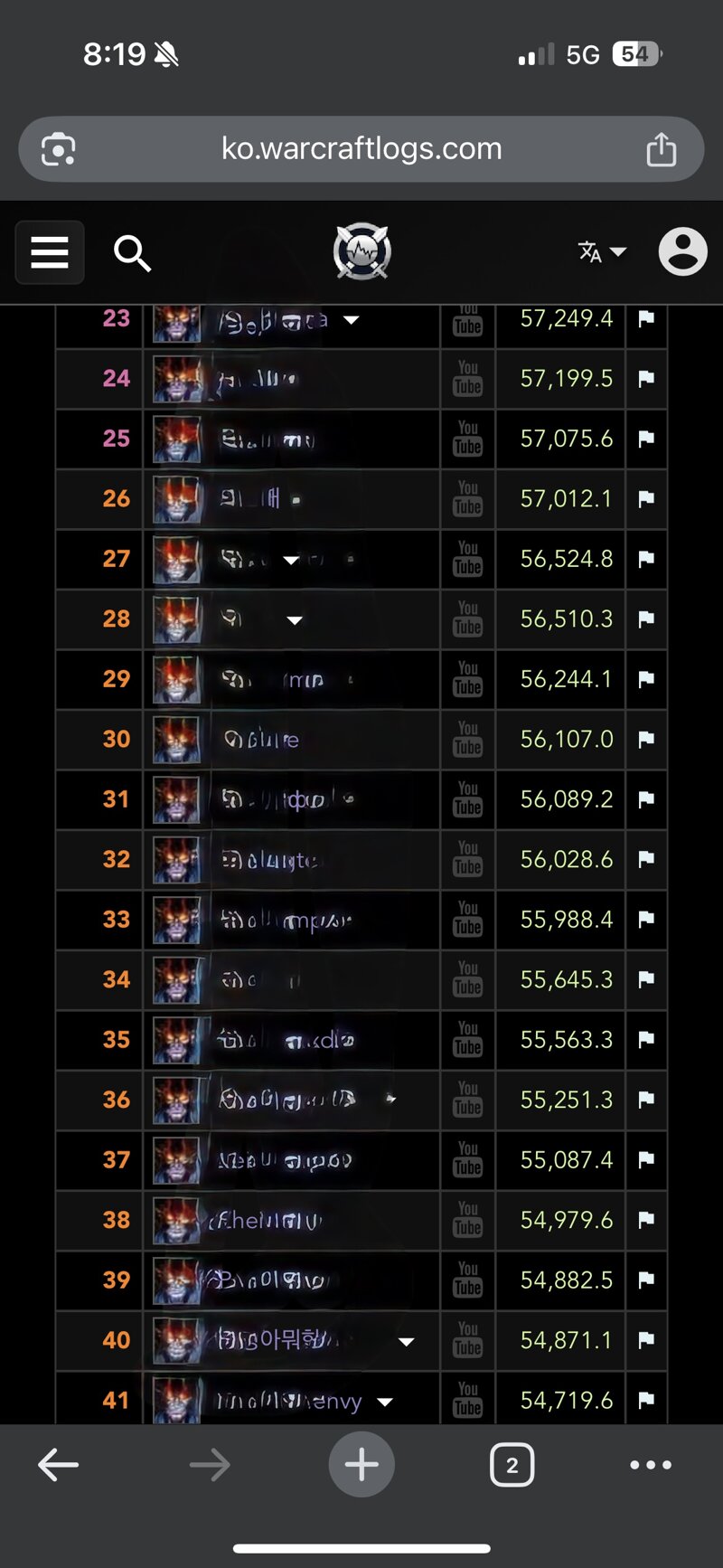
Task: Expand the dropdown arrow on rank 40
Action: tap(407, 1342)
